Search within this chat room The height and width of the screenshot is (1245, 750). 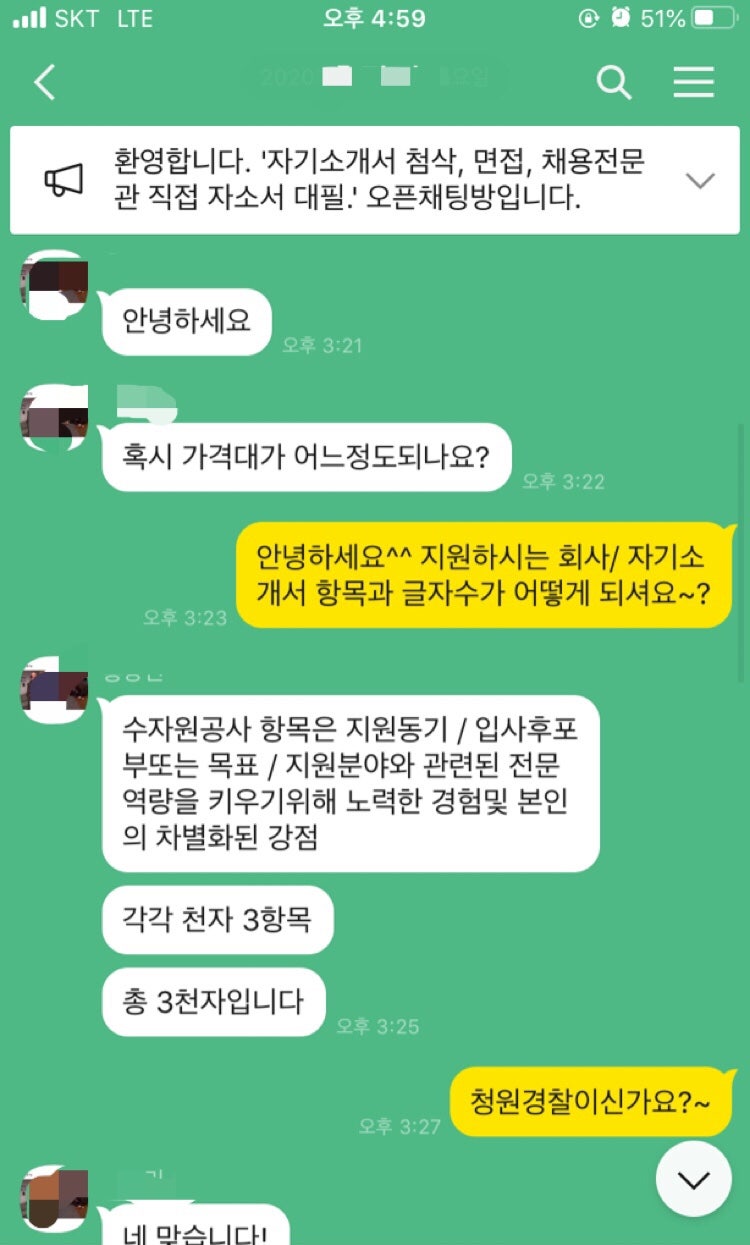[x=614, y=83]
